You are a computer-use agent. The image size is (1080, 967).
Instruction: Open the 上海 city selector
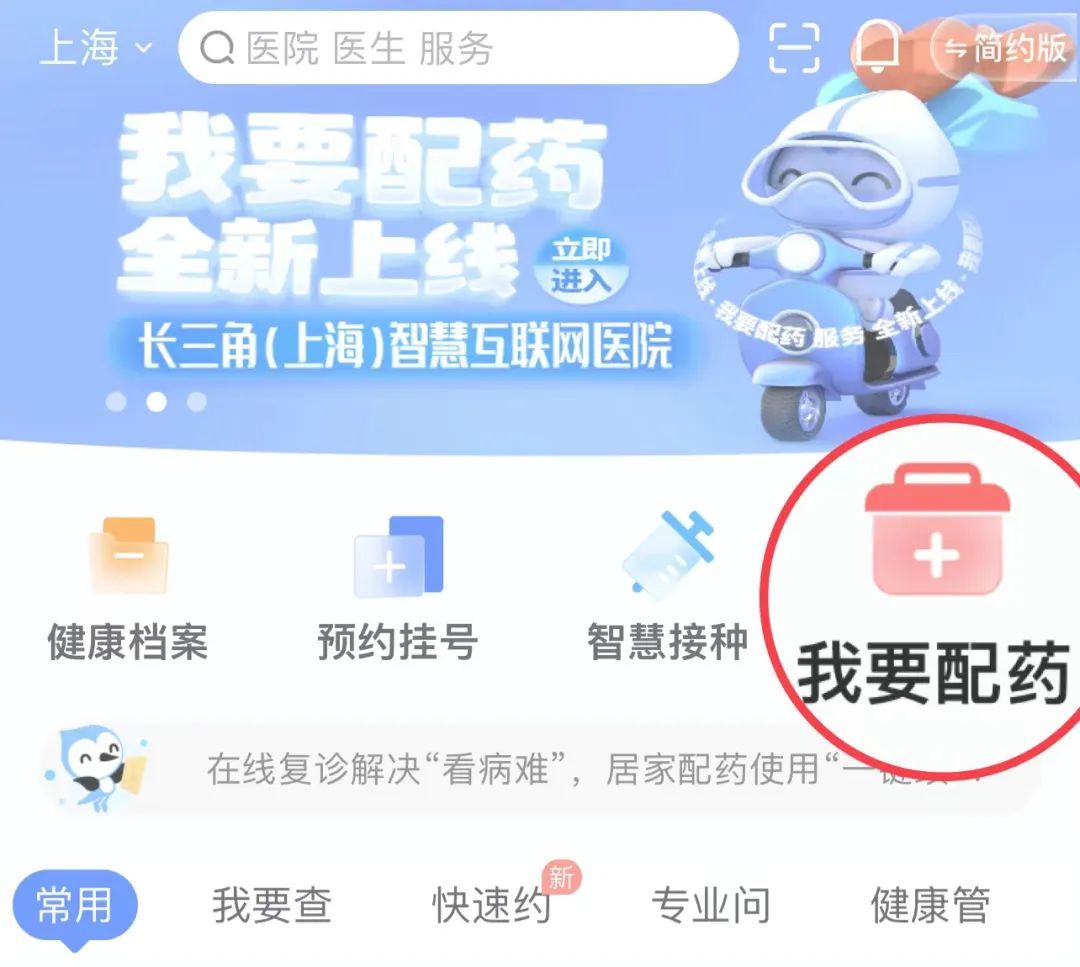coord(95,47)
